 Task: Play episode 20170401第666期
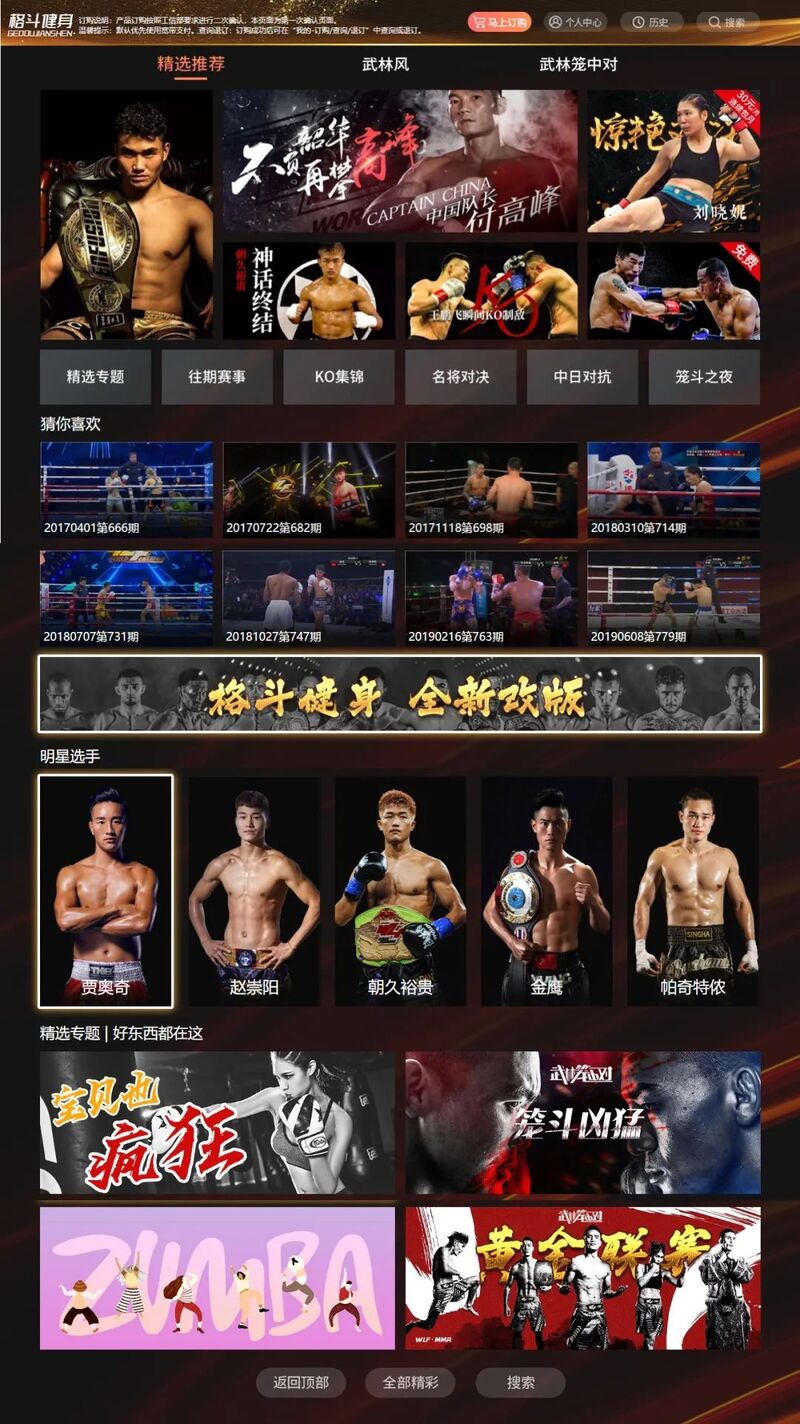[x=126, y=490]
